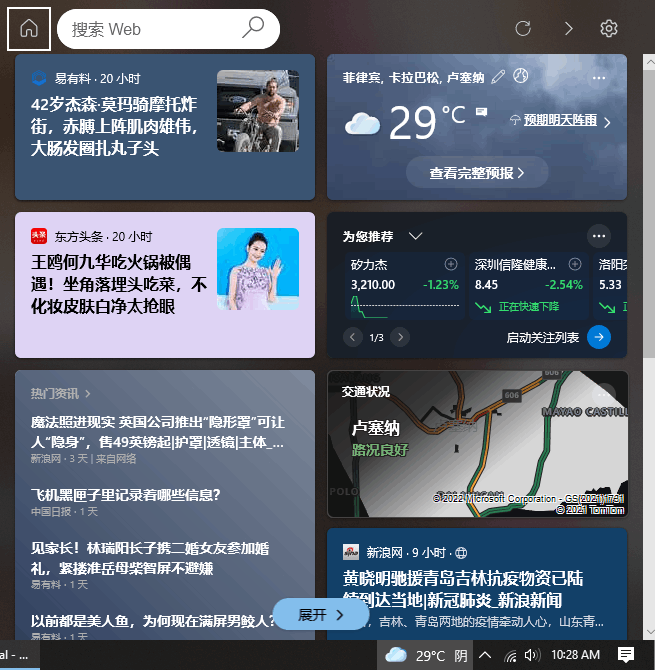The image size is (655, 670).
Task: Open weather card overflow menu
Action: (599, 78)
